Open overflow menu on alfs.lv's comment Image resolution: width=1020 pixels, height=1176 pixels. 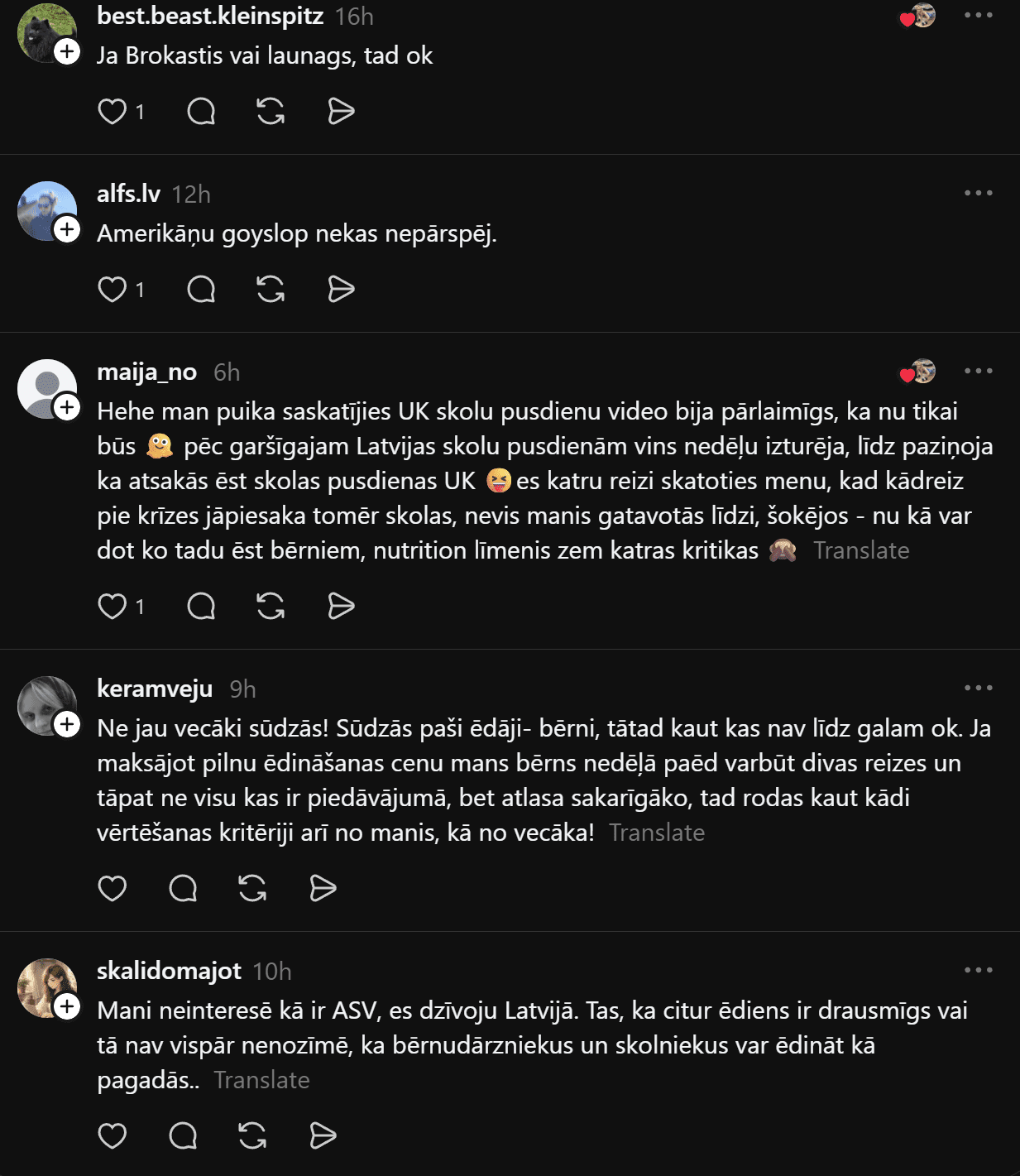pyautogui.click(x=978, y=194)
